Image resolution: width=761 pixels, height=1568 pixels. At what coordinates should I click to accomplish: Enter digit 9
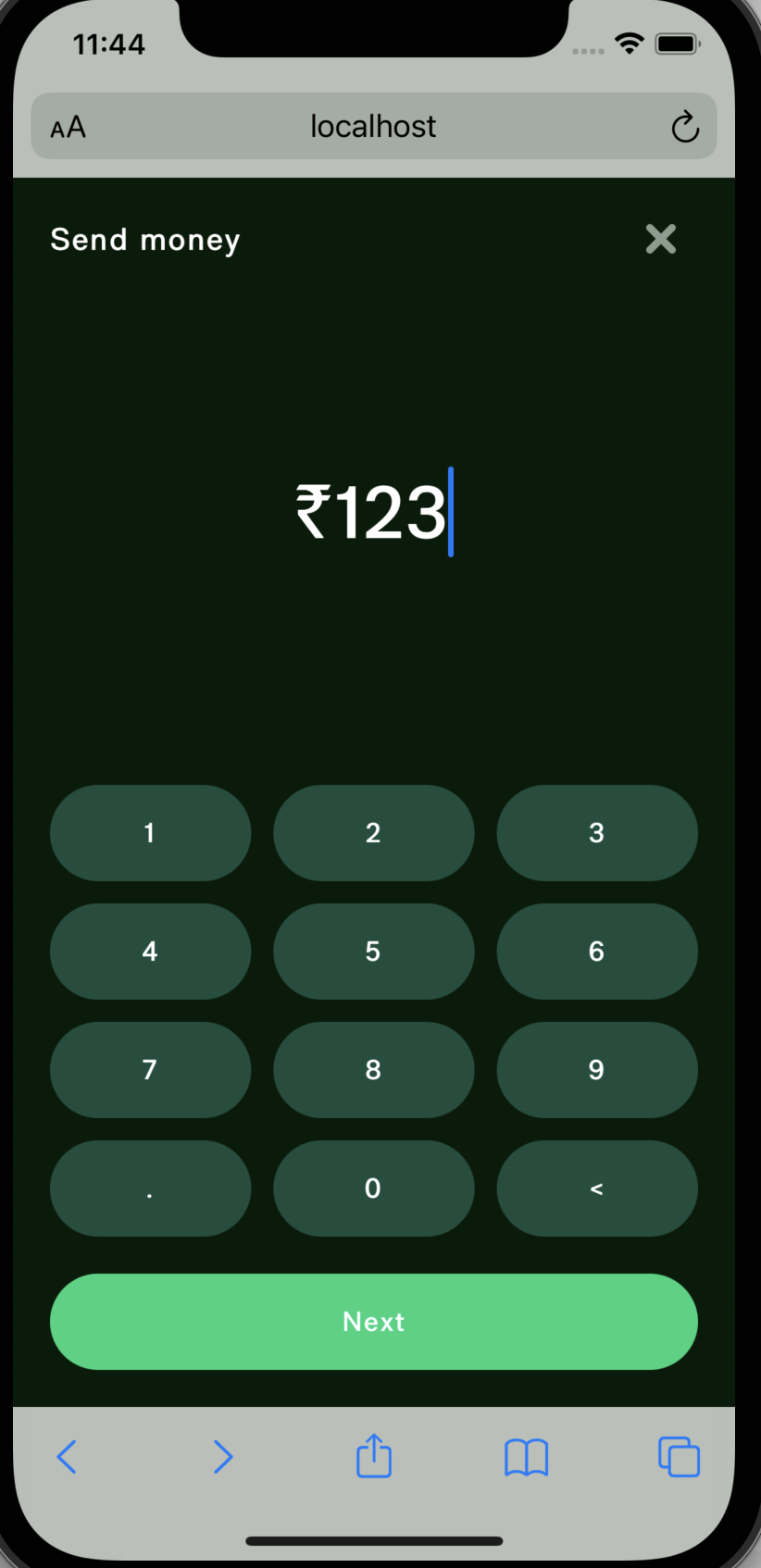(597, 1070)
